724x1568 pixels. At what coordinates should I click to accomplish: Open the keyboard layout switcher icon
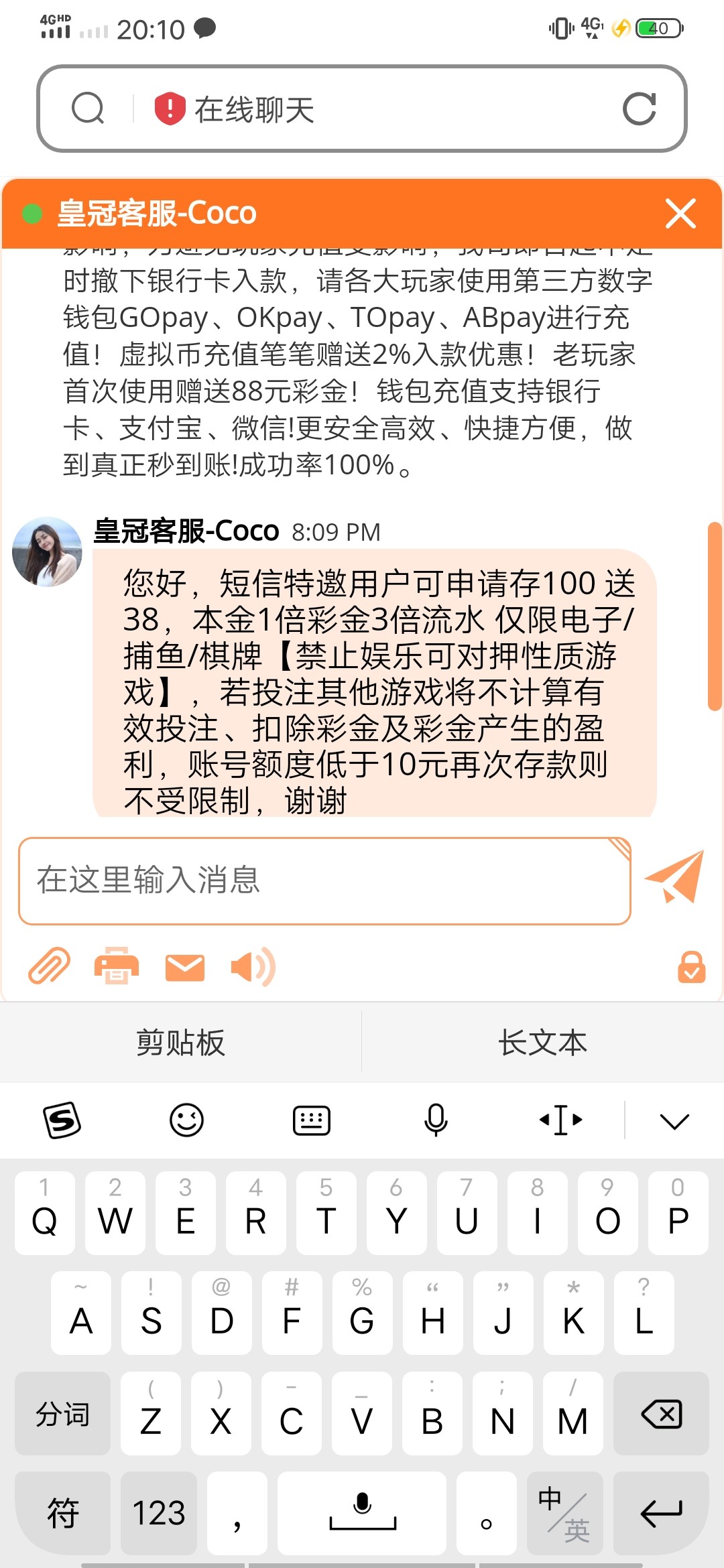coord(310,1119)
